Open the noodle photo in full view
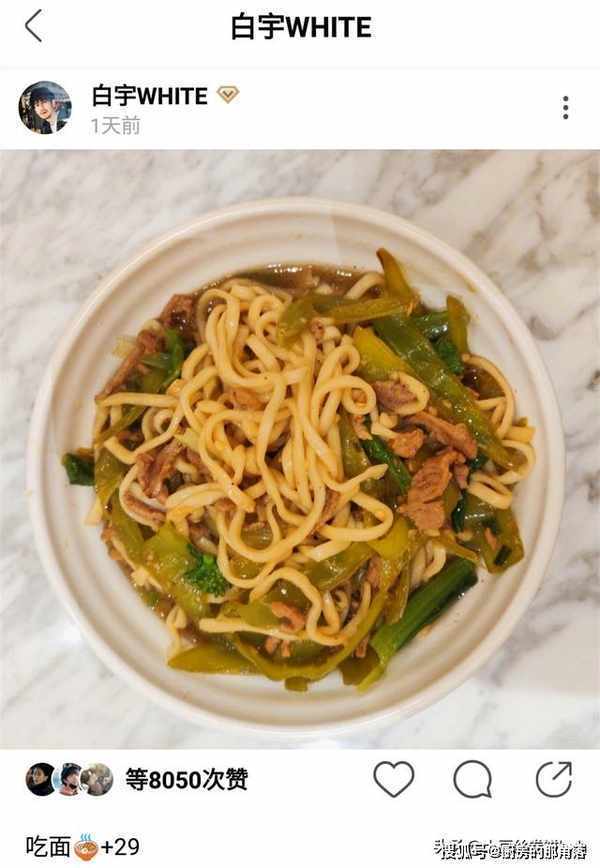The image size is (600, 868). (300, 450)
